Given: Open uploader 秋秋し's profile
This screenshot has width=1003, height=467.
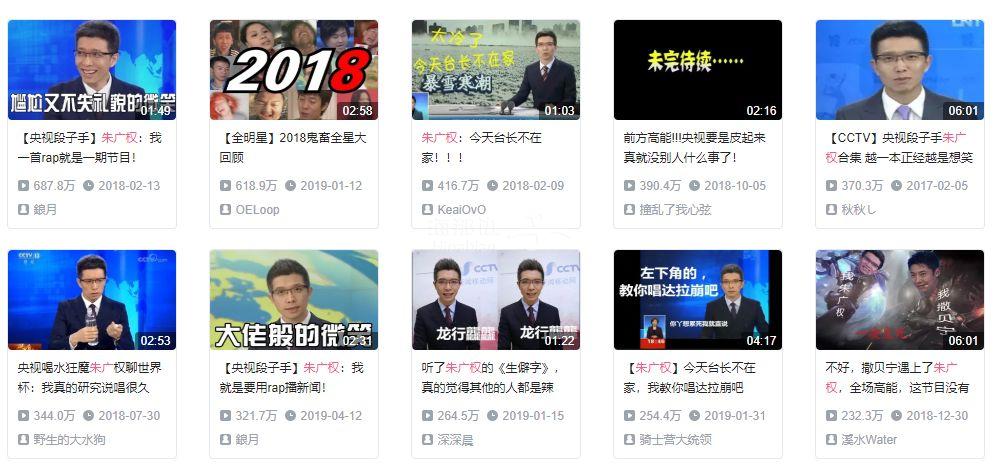Looking at the screenshot, I should [x=858, y=210].
